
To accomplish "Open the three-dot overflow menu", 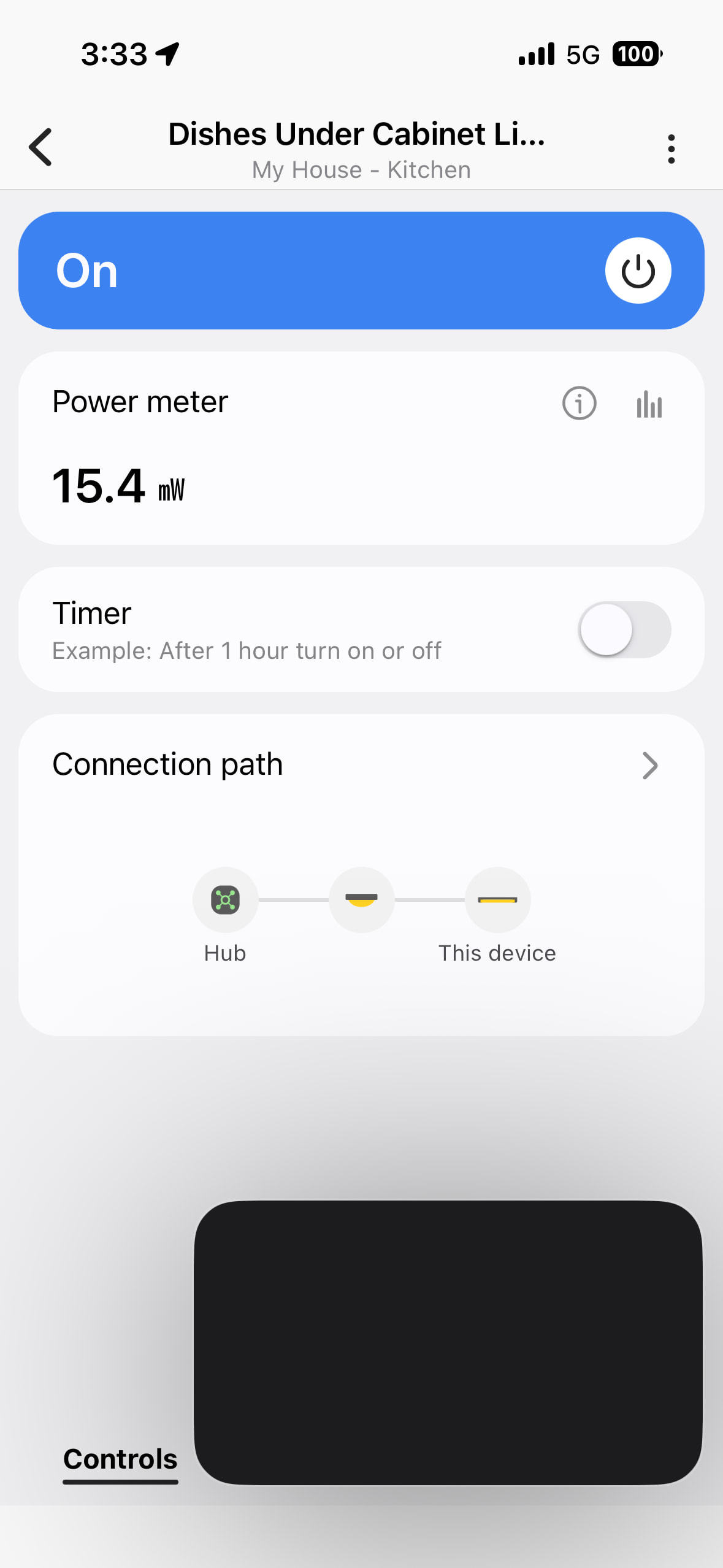I will 671,149.
